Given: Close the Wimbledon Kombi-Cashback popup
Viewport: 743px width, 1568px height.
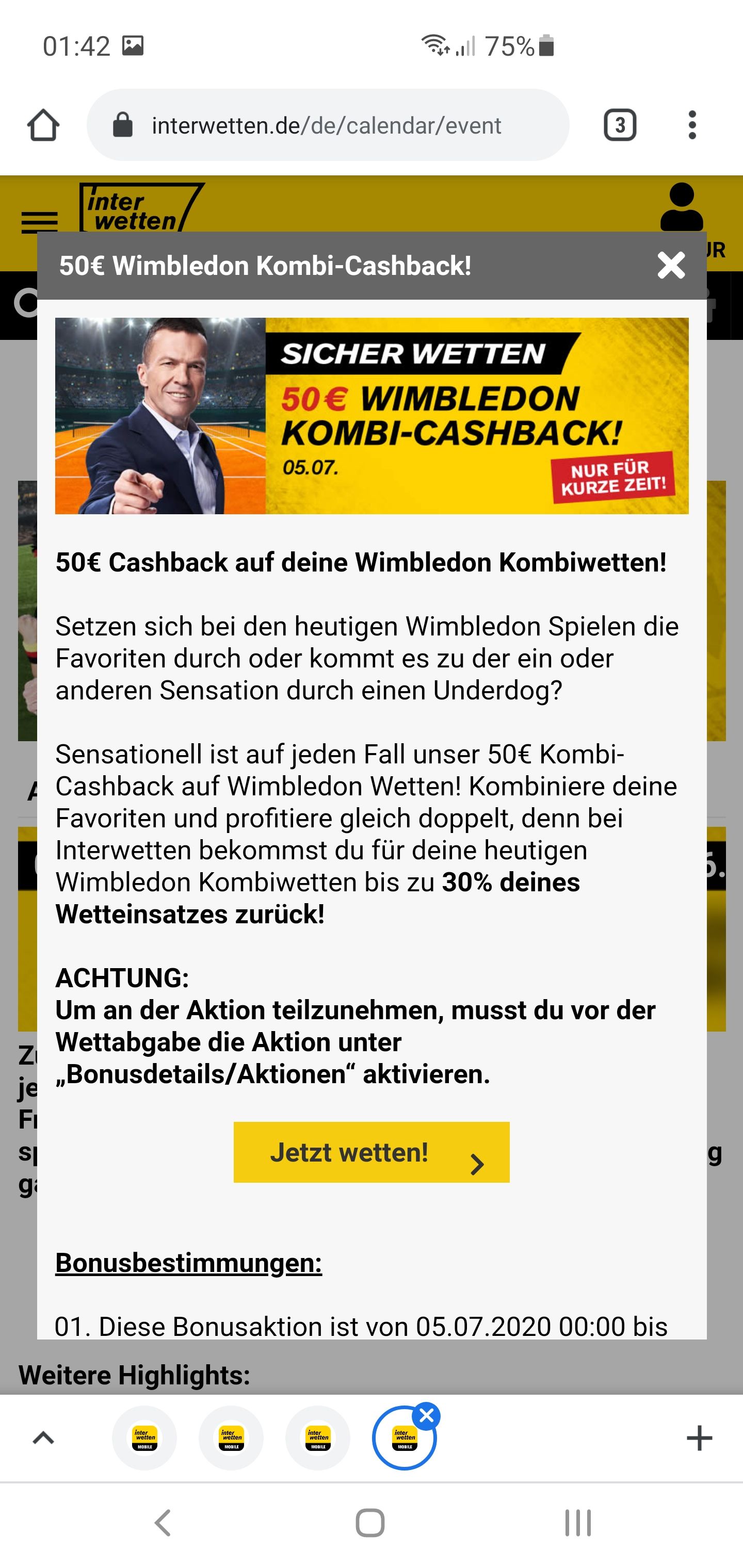Looking at the screenshot, I should (671, 266).
